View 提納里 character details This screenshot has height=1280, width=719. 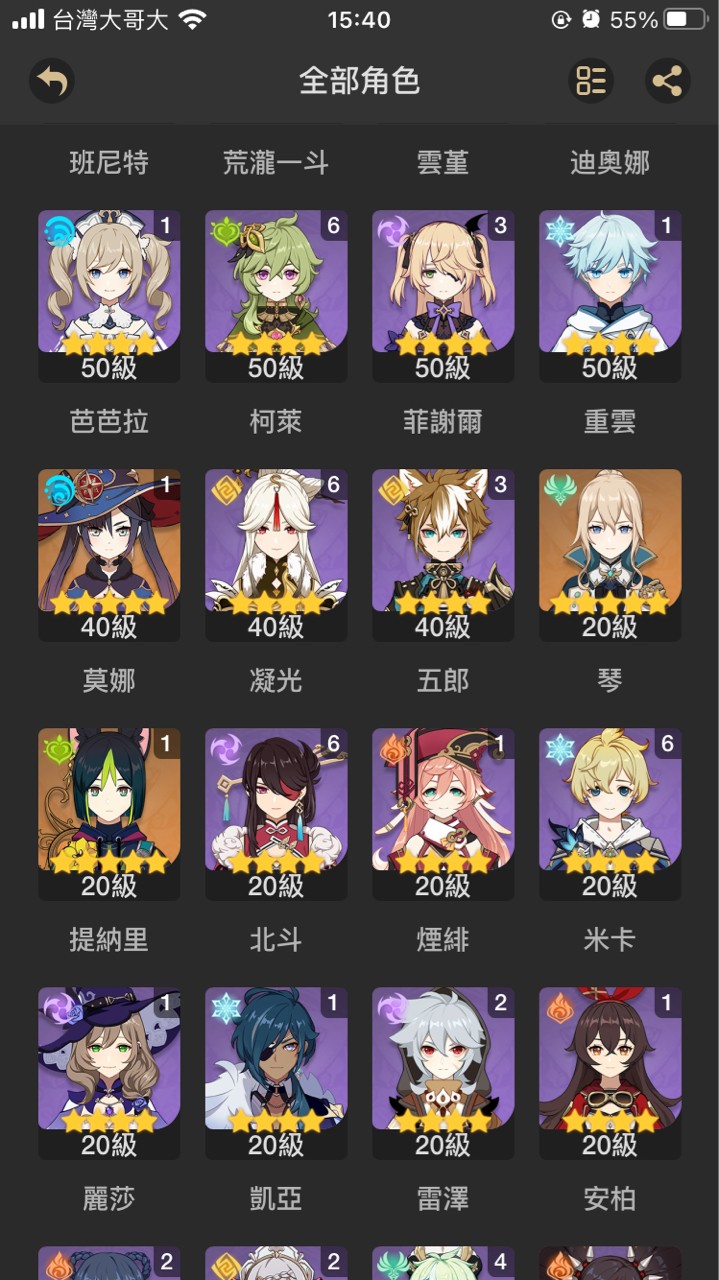109,813
